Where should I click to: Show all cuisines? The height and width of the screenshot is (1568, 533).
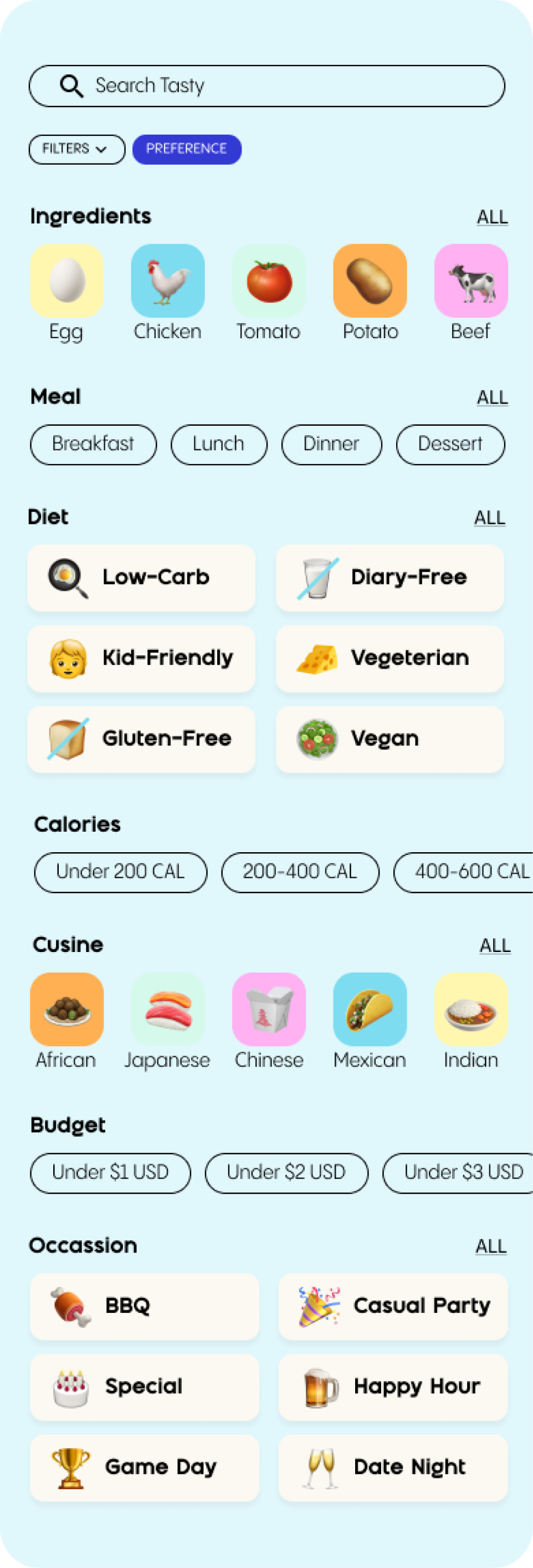495,946
